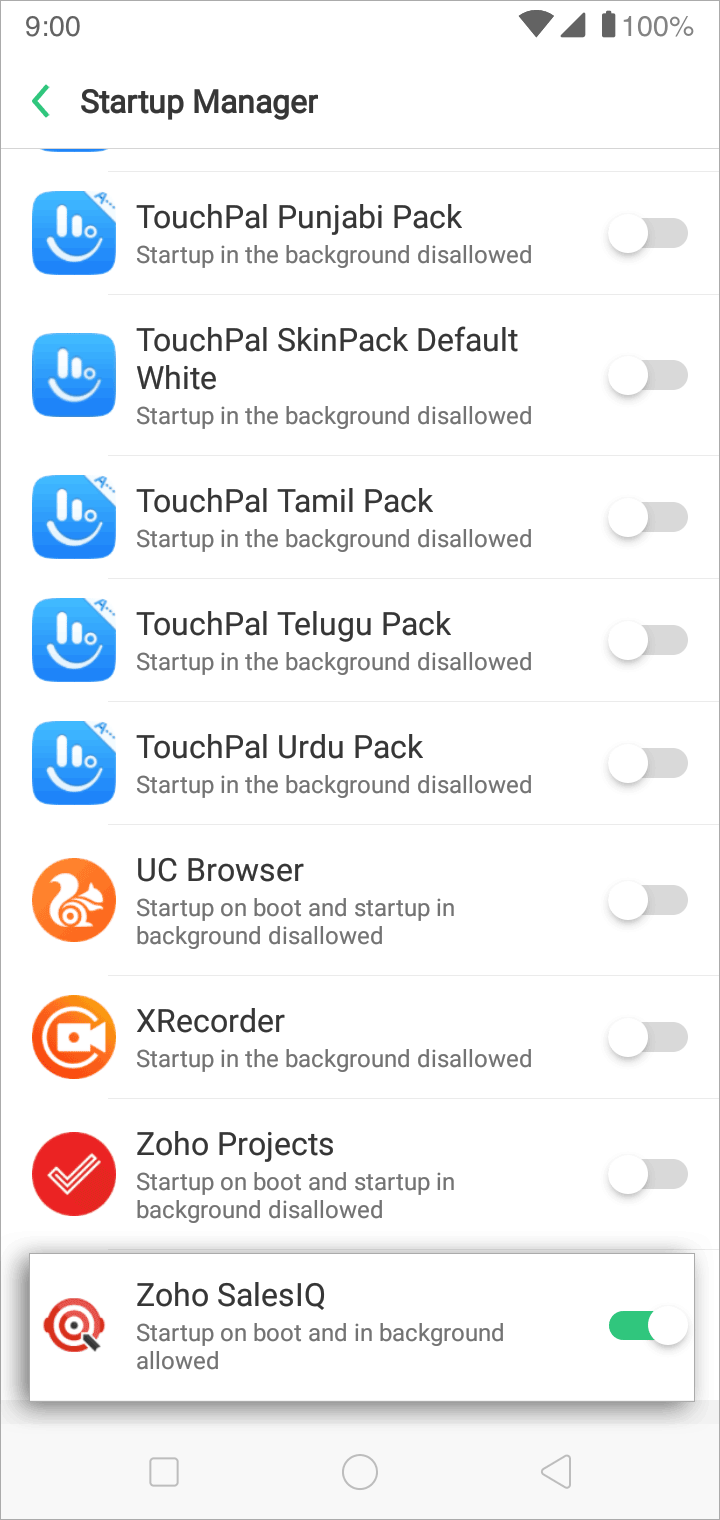This screenshot has width=720, height=1520.
Task: Switch on XRecorder background startup
Action: 648,1038
